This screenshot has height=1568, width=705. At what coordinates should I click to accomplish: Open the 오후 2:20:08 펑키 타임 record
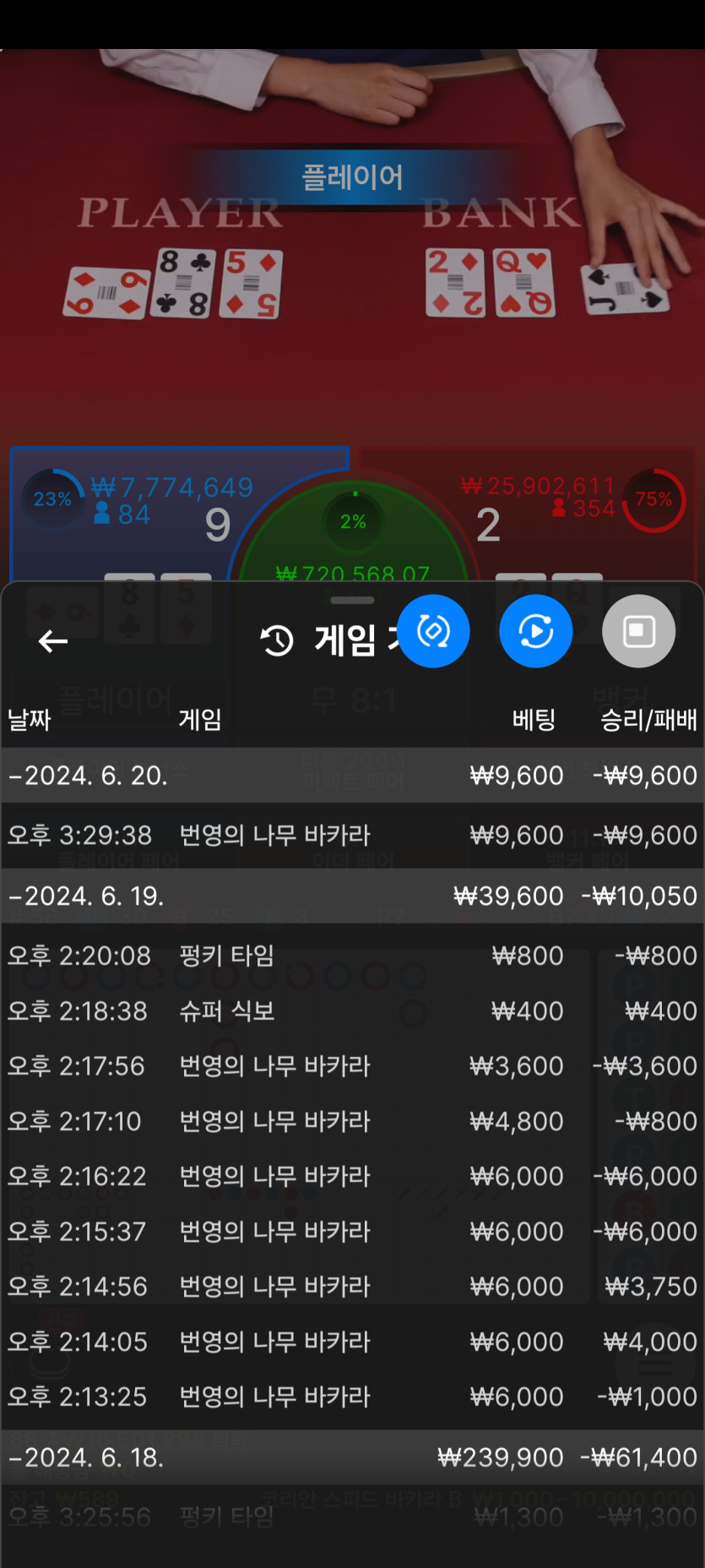point(352,955)
